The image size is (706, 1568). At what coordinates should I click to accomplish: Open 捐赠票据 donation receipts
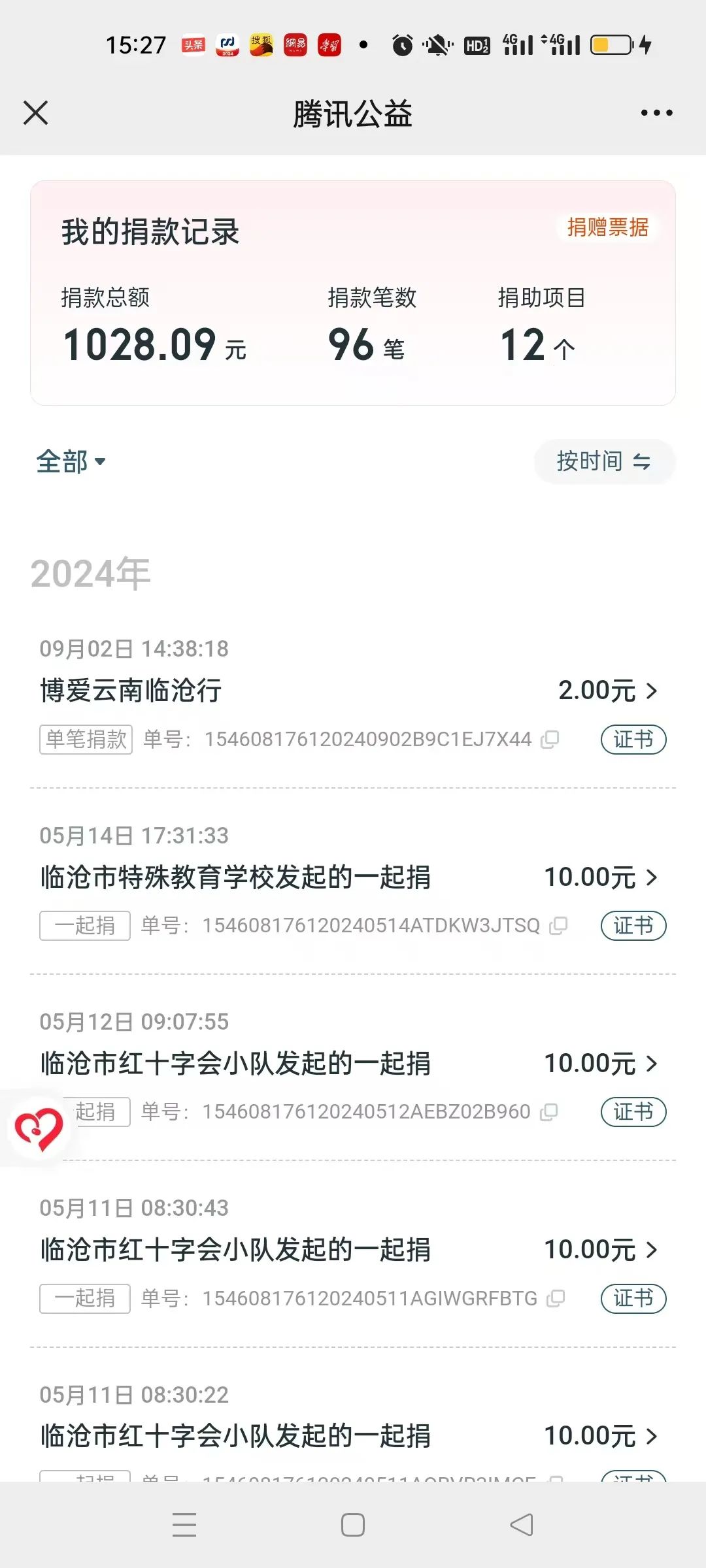[608, 227]
